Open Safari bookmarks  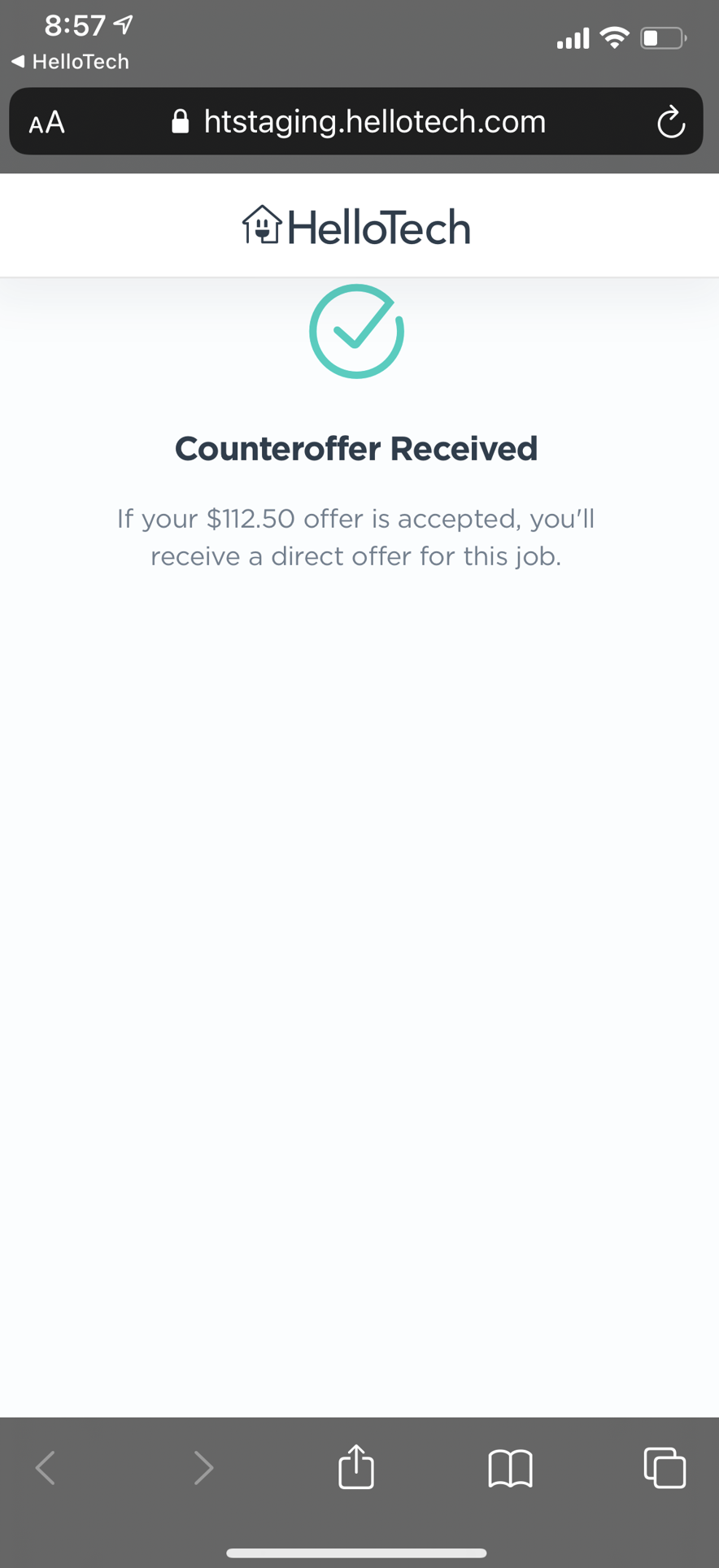point(510,1468)
